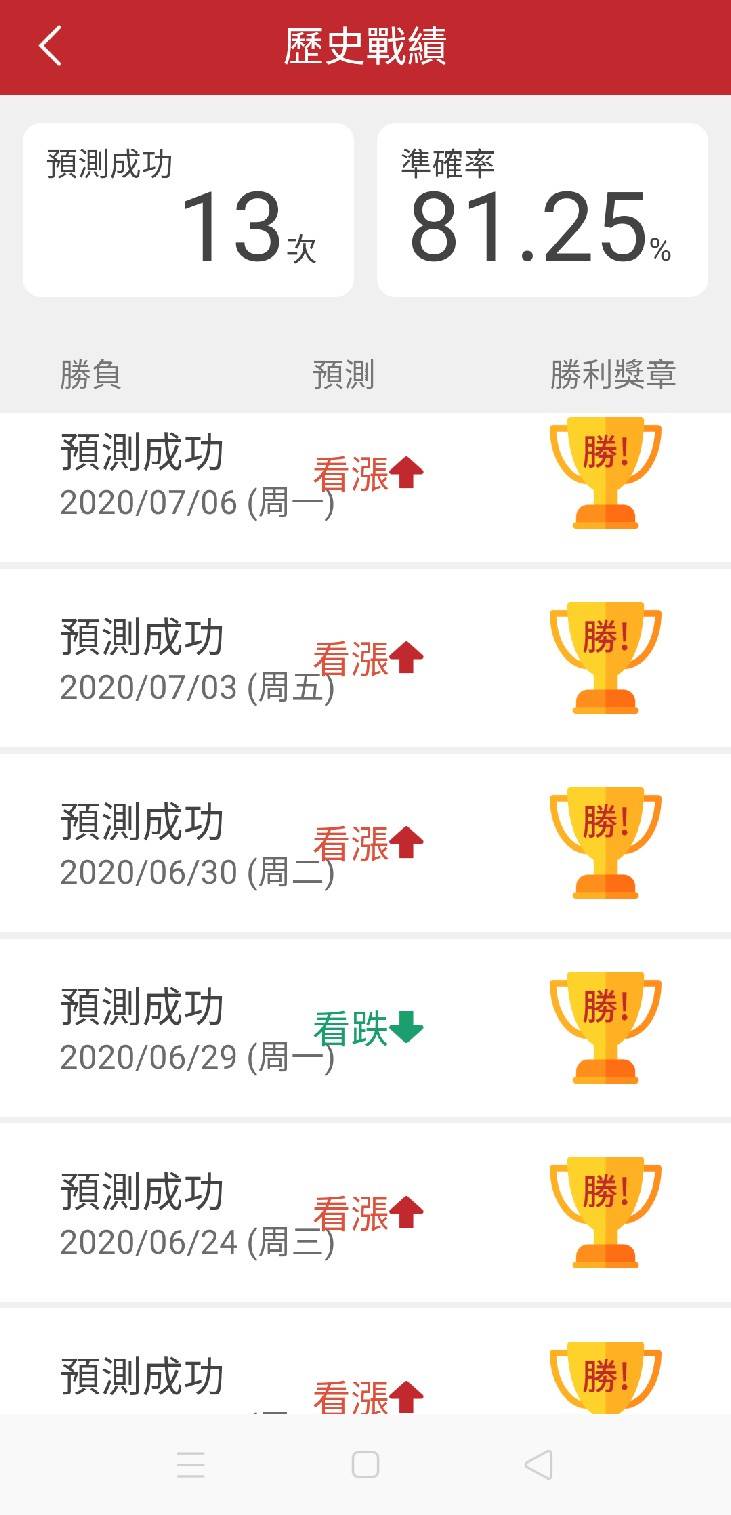The image size is (731, 1515).
Task: Tap the system home button
Action: coord(365,1465)
